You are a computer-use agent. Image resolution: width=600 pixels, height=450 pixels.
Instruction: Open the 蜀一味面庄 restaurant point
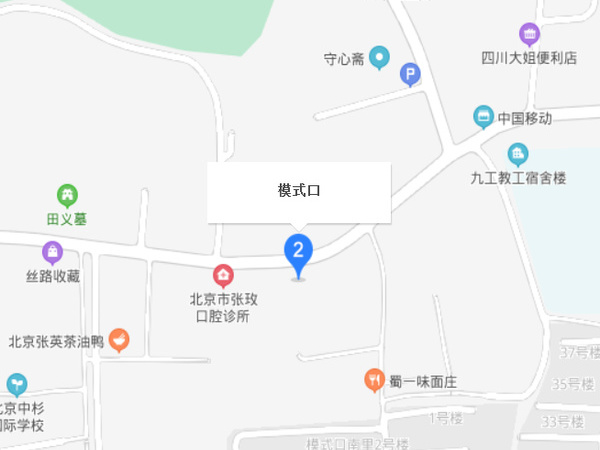(374, 380)
